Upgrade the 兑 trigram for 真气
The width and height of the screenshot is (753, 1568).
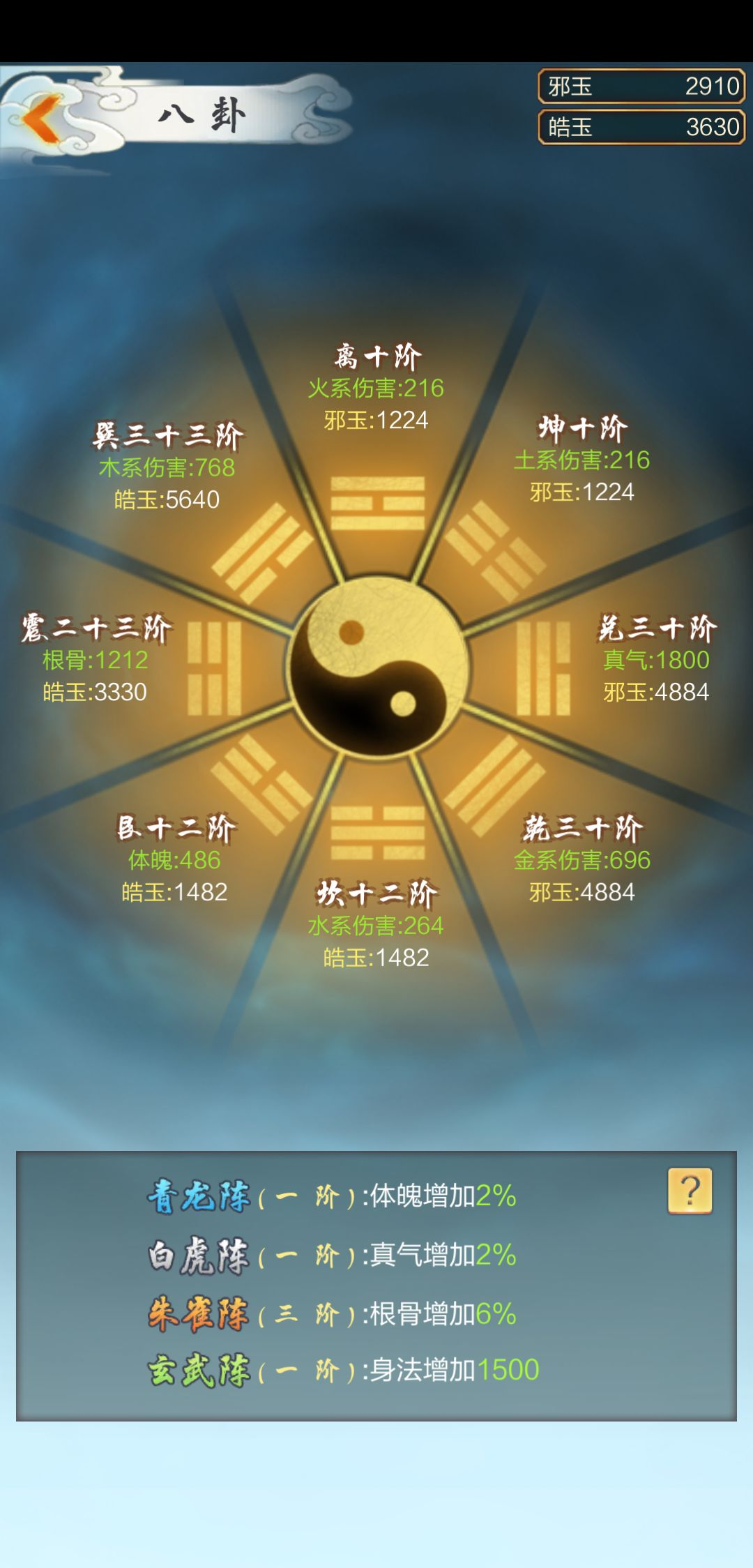pyautogui.click(x=543, y=668)
